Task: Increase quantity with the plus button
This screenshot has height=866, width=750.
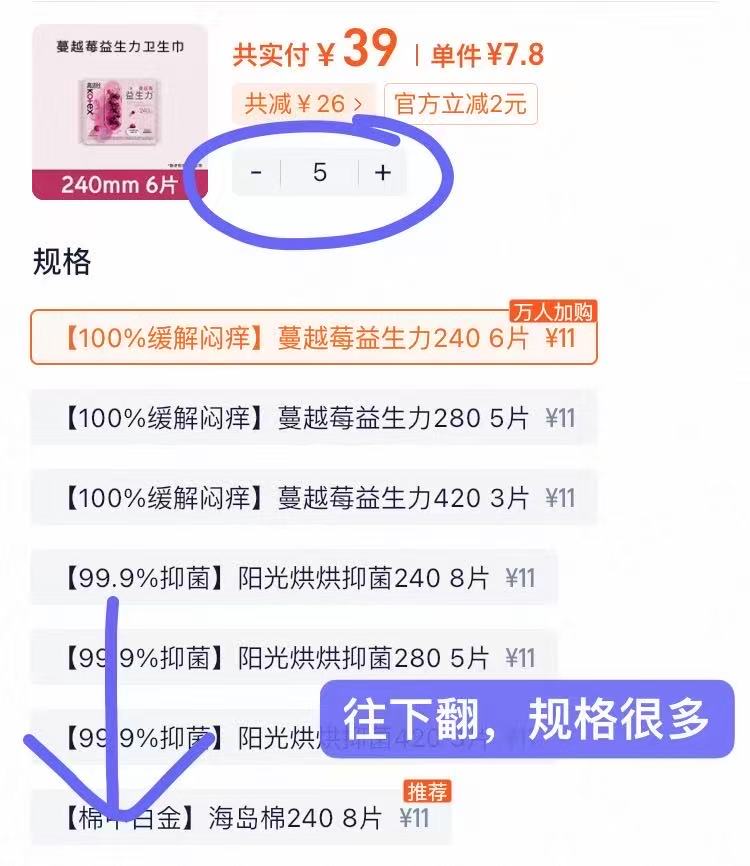Action: (382, 173)
